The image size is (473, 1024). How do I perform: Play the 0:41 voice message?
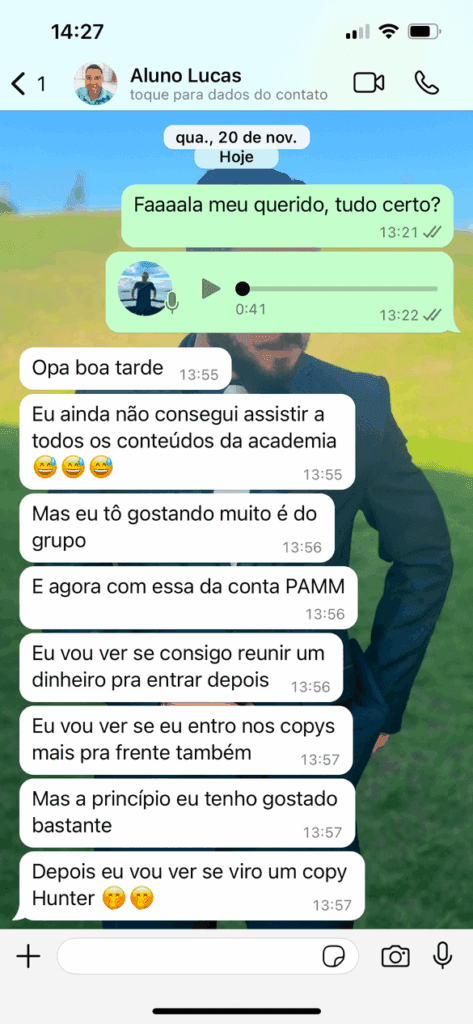(210, 288)
